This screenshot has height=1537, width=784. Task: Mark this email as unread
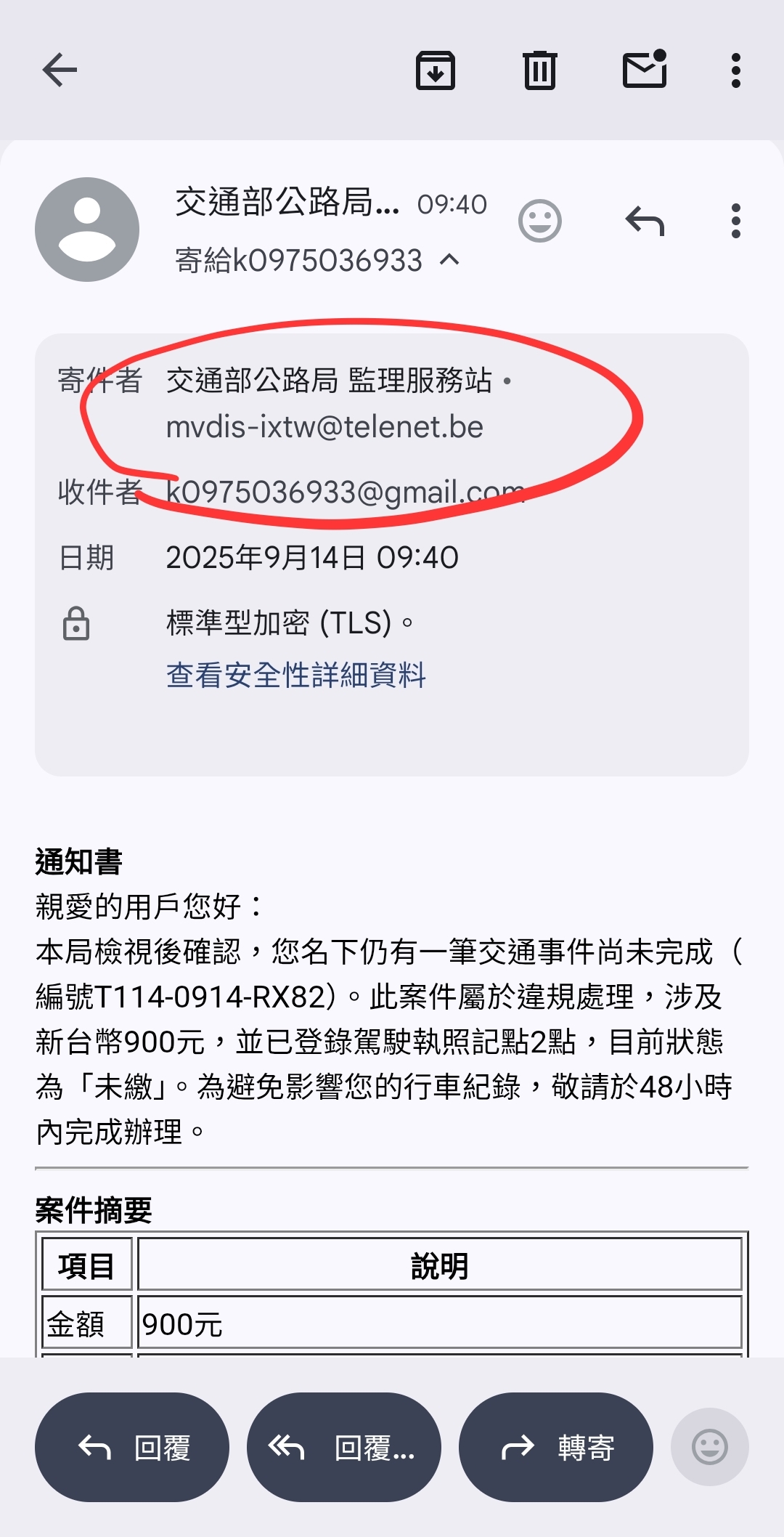click(645, 70)
